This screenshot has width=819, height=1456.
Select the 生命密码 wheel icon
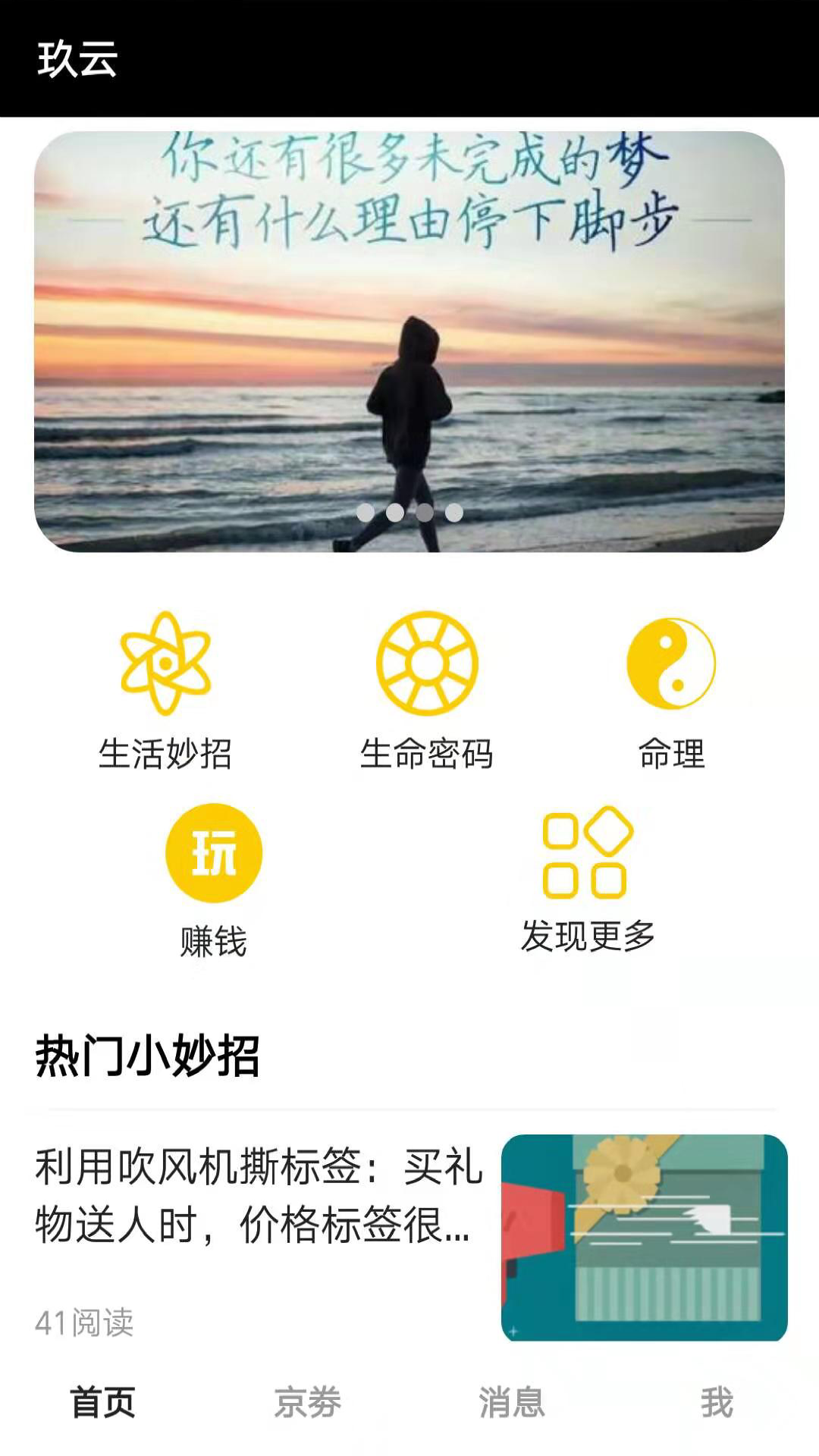[427, 664]
